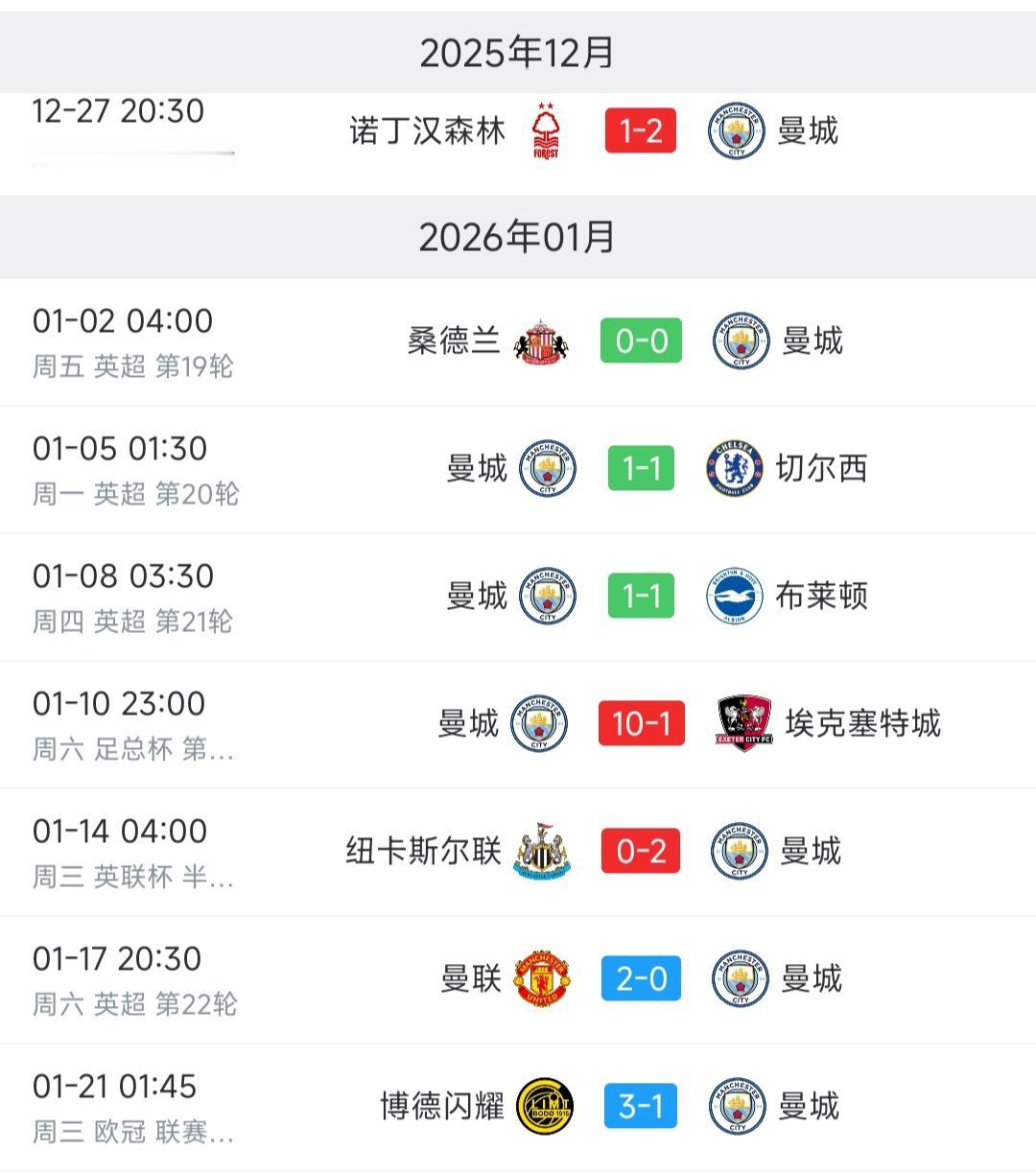Click the Manchester City club crest beside 桑德兰

740,341
